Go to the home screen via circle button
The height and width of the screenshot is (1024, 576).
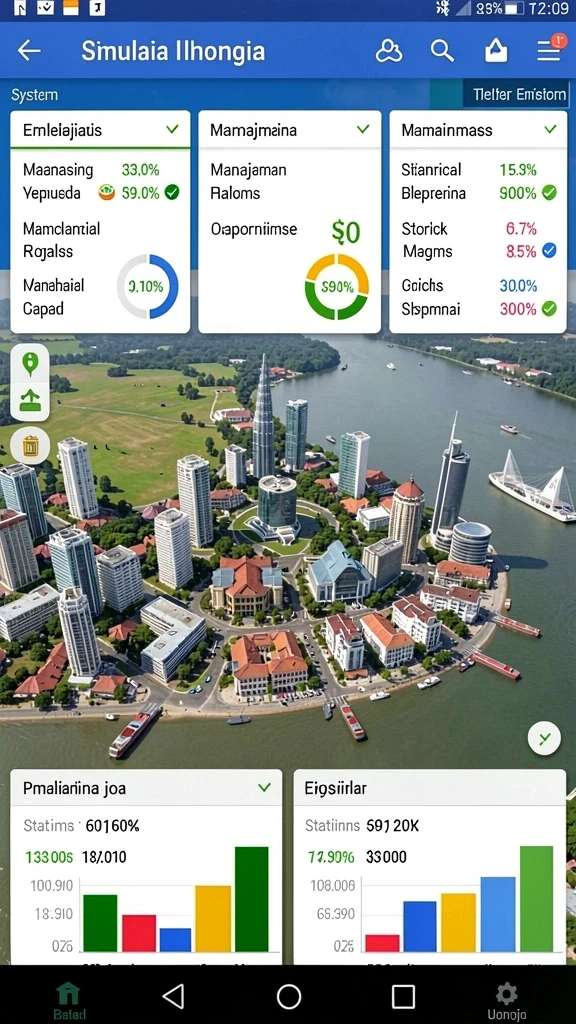click(289, 997)
